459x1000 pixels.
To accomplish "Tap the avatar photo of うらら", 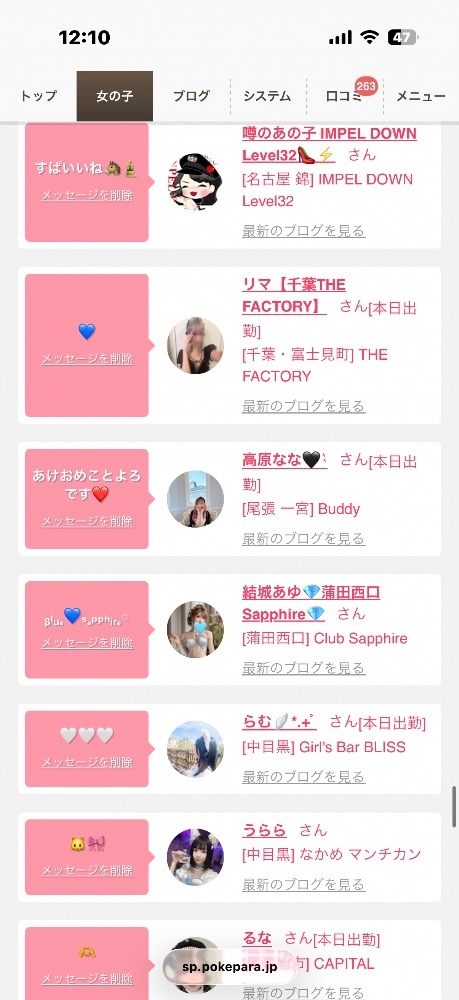I will click(x=195, y=857).
